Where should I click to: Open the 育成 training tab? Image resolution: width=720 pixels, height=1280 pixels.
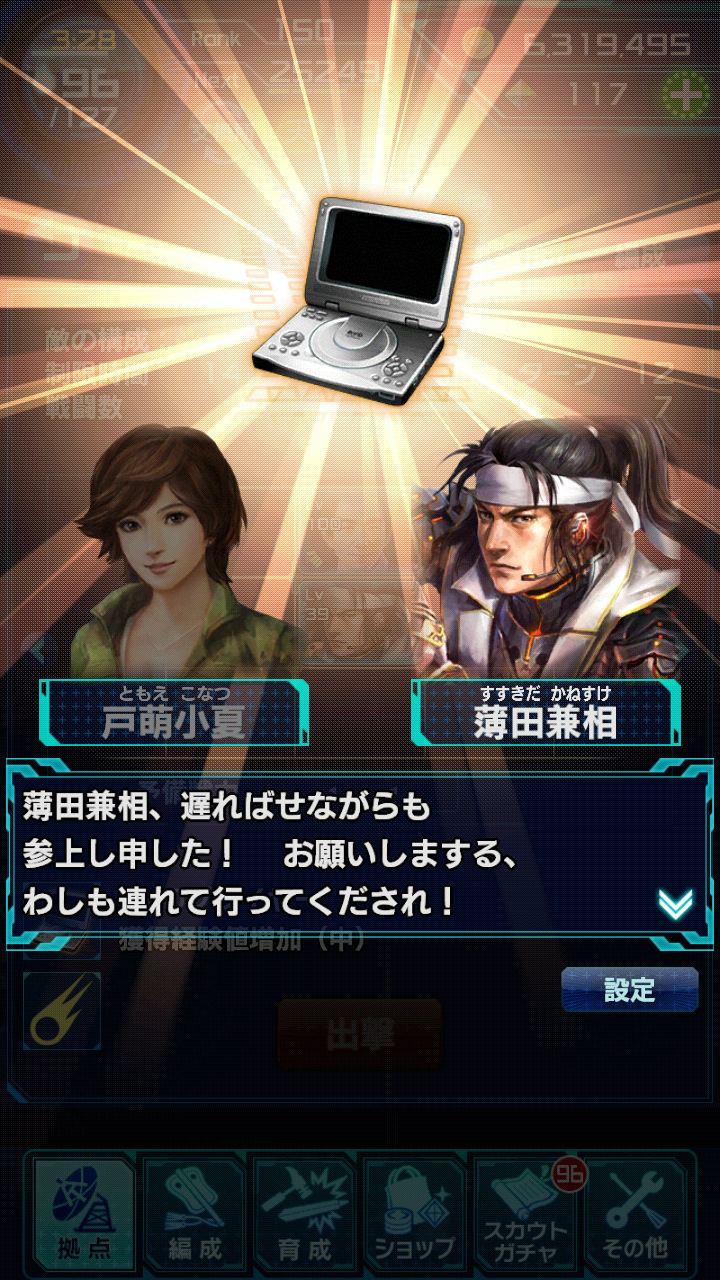click(304, 1214)
